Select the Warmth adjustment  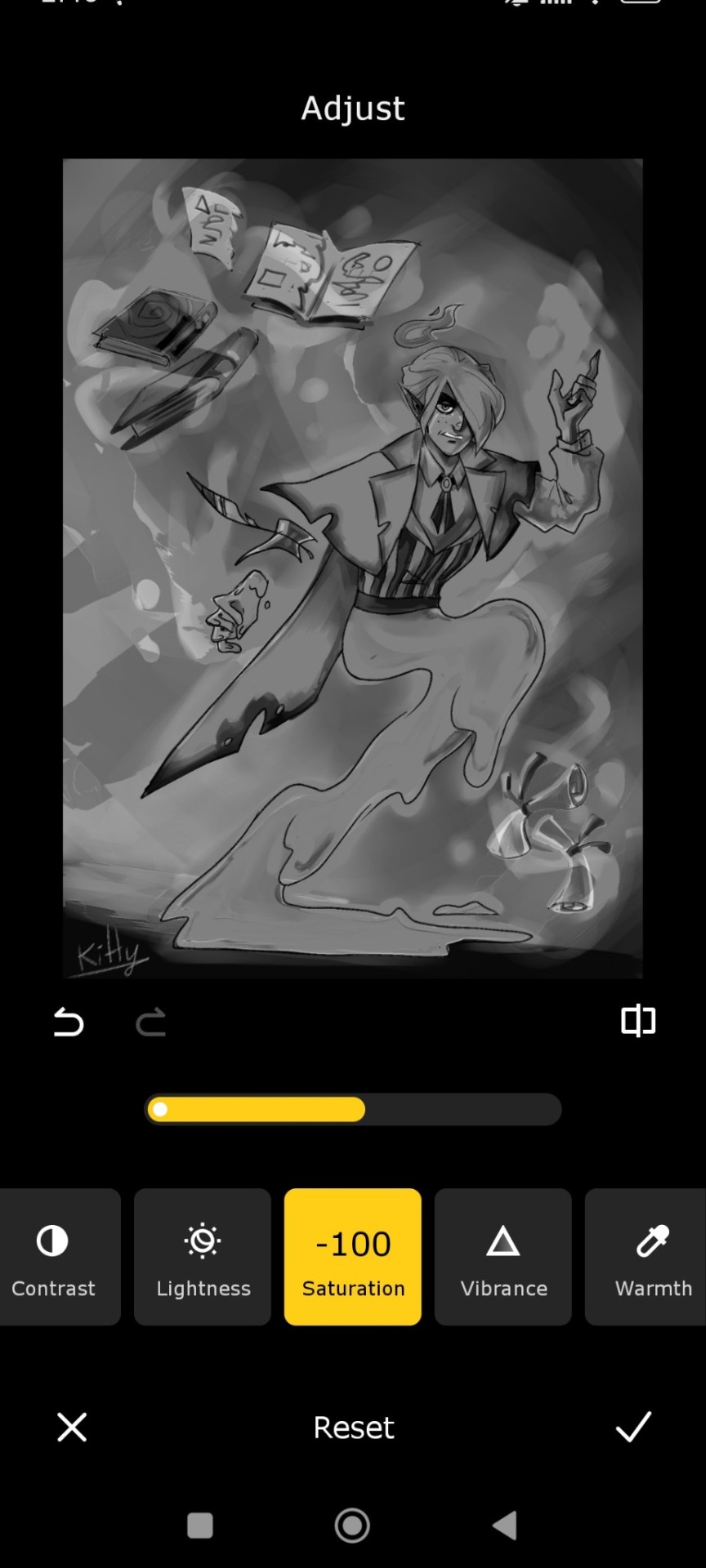tap(652, 1257)
